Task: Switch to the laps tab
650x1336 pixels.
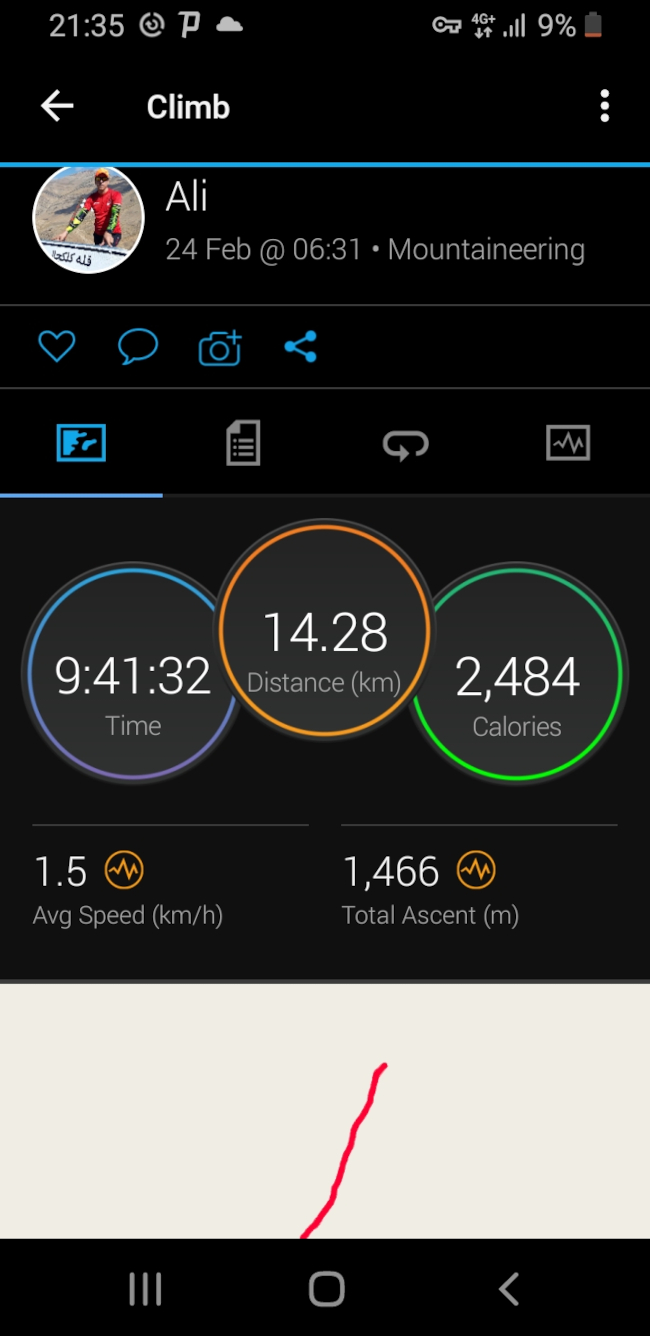Action: (405, 443)
